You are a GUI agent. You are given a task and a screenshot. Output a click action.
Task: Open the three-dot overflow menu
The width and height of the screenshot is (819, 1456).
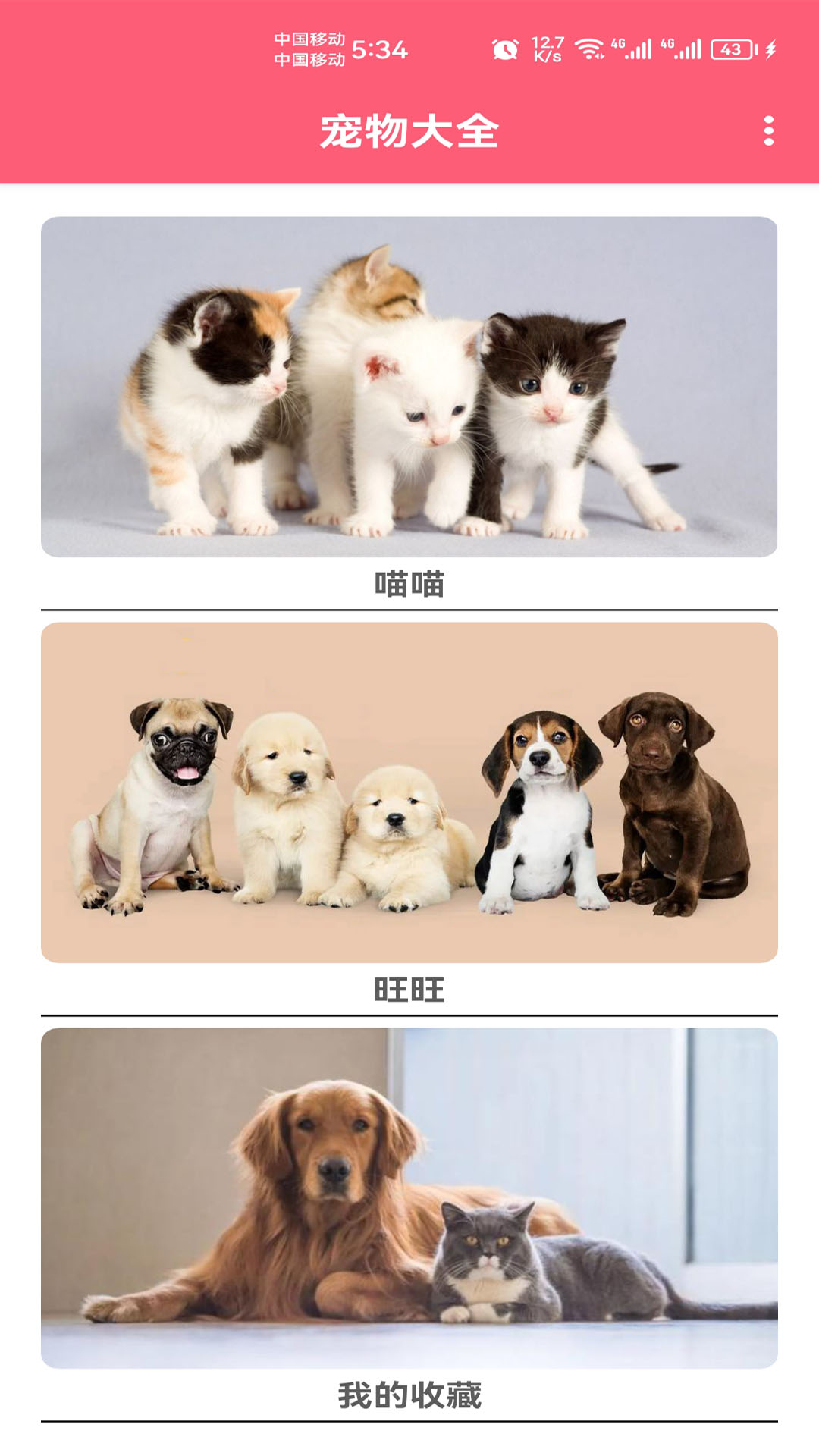point(768,130)
